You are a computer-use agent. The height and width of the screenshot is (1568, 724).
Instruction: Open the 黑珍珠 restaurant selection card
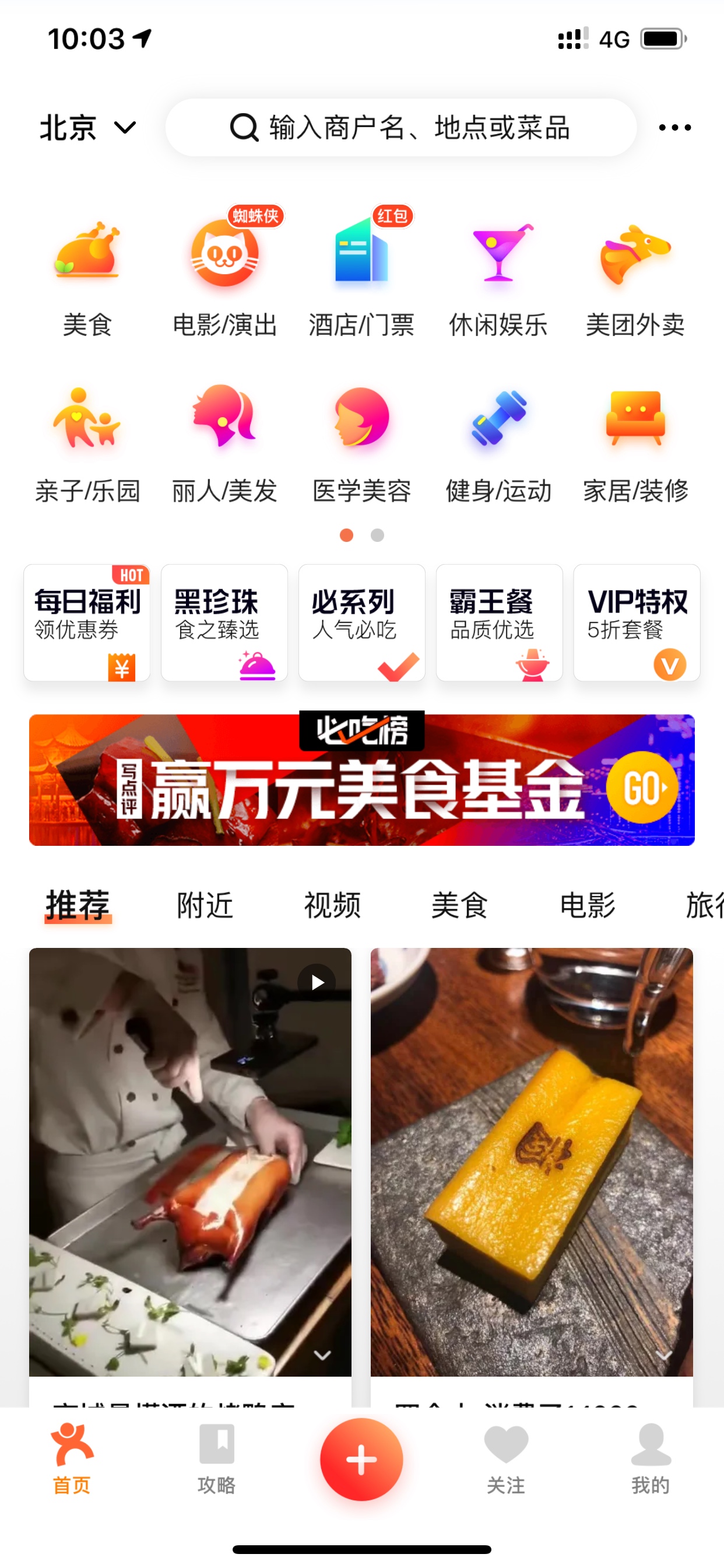coord(224,622)
